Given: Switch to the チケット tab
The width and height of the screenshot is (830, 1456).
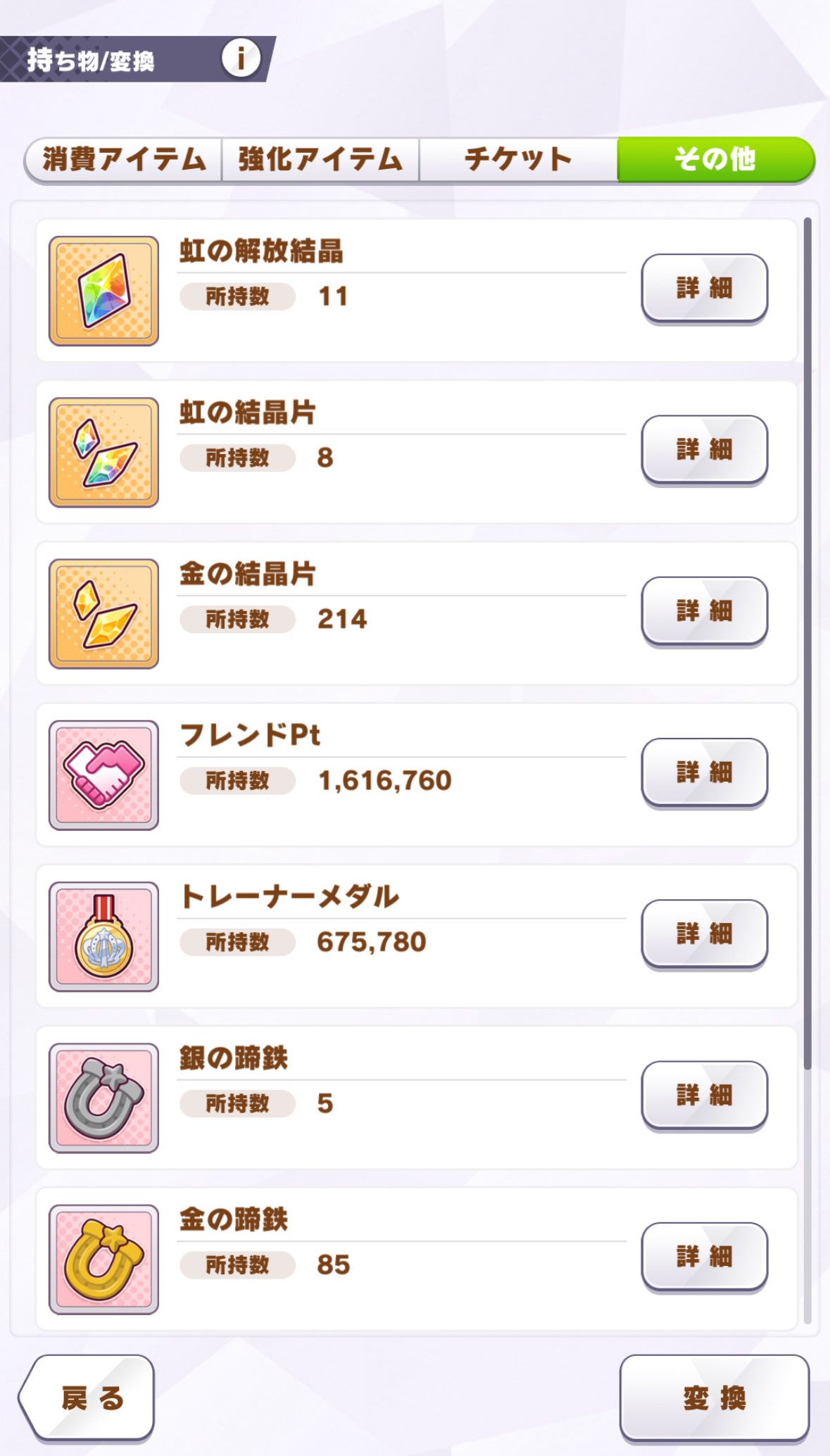Looking at the screenshot, I should [x=518, y=160].
